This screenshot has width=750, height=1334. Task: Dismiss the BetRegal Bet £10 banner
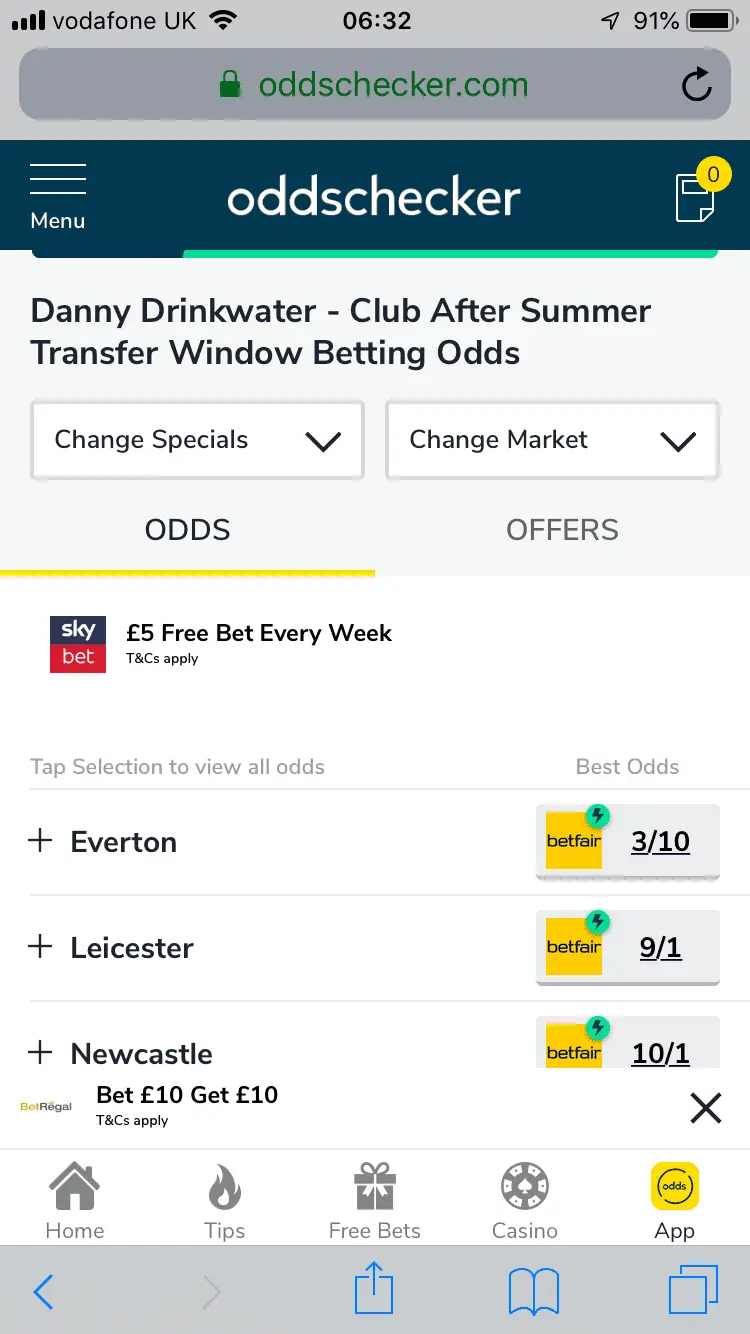(x=705, y=1107)
